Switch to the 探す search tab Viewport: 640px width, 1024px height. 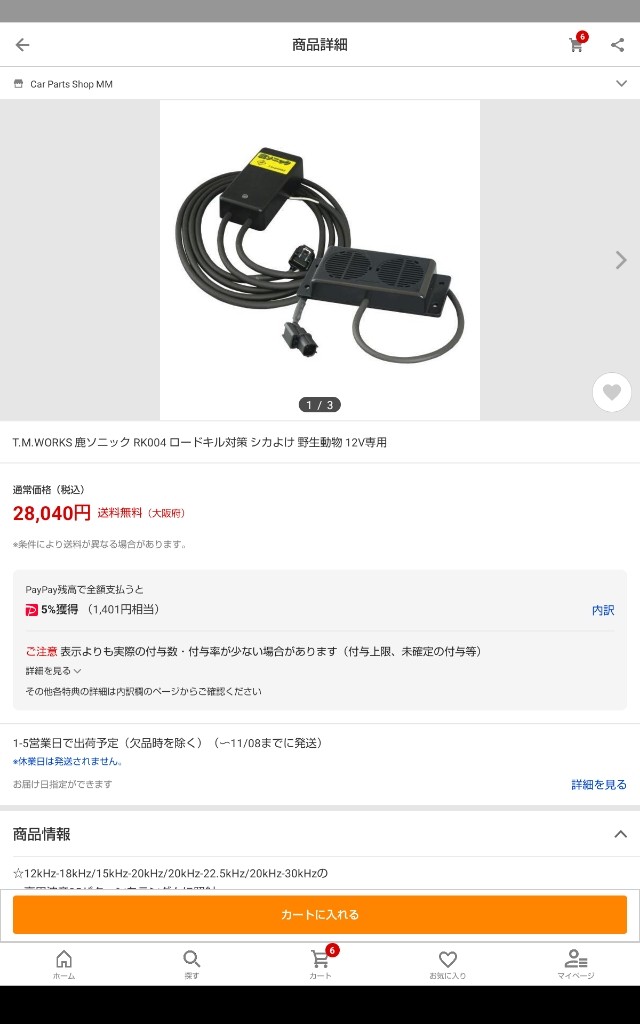pos(191,964)
